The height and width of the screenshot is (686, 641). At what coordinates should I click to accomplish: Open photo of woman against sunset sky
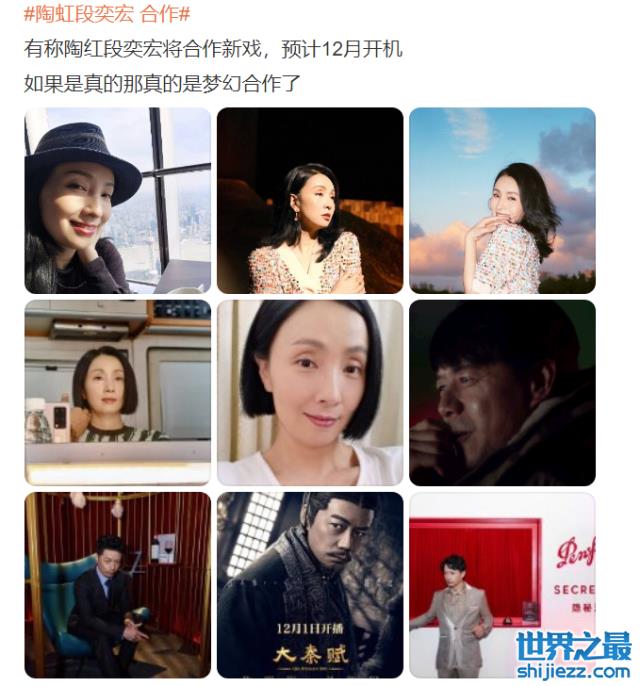coord(502,200)
